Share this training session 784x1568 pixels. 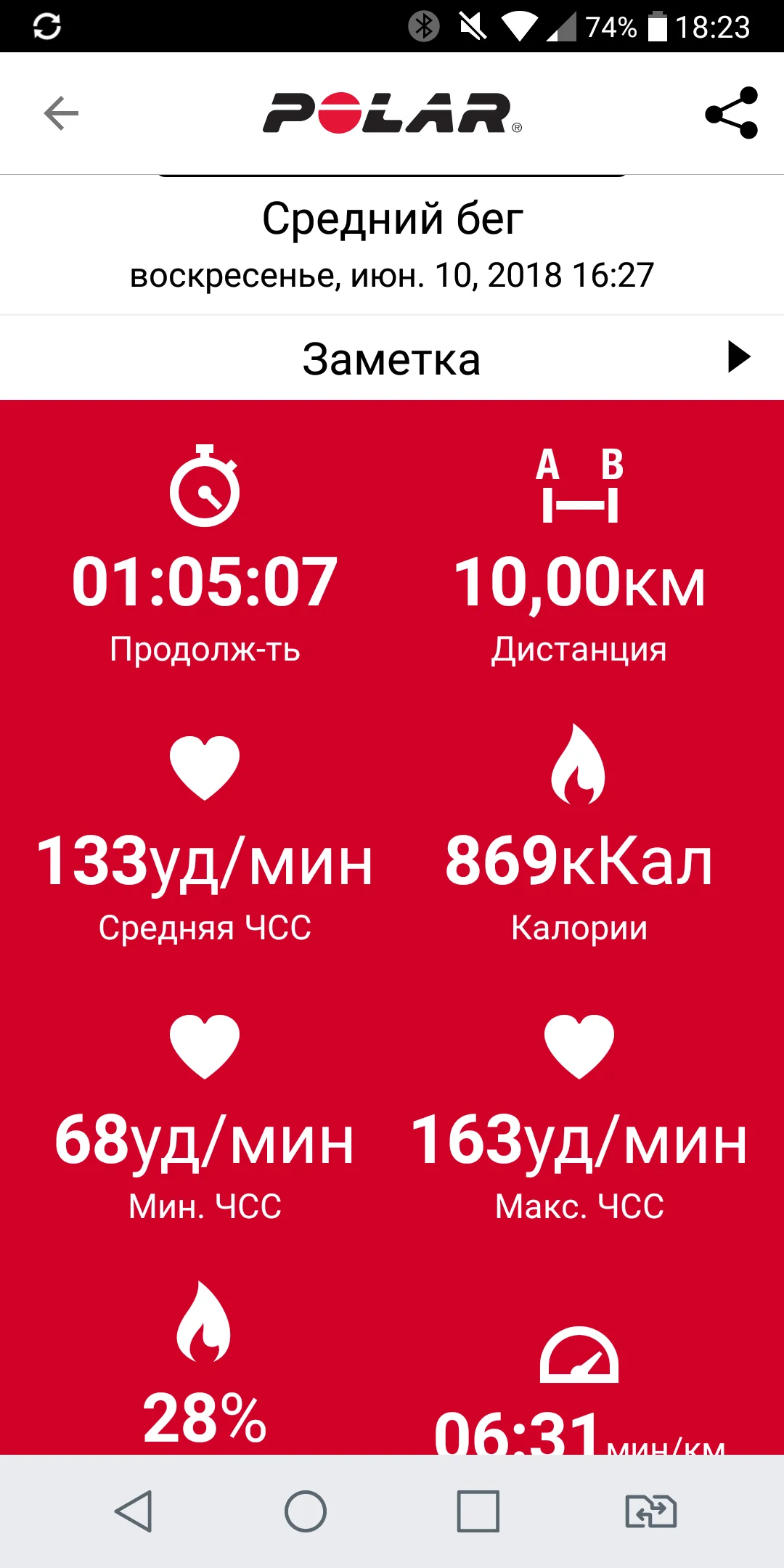coord(731,113)
